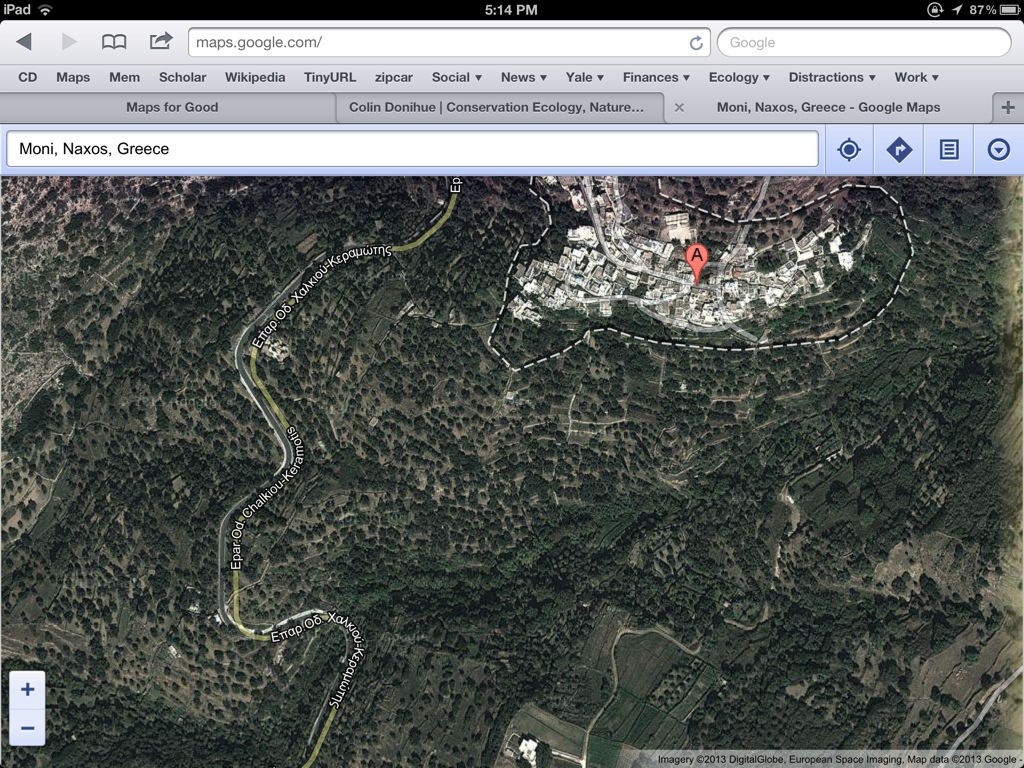Get directions with the arrow icon
The height and width of the screenshot is (768, 1024).
coord(899,150)
